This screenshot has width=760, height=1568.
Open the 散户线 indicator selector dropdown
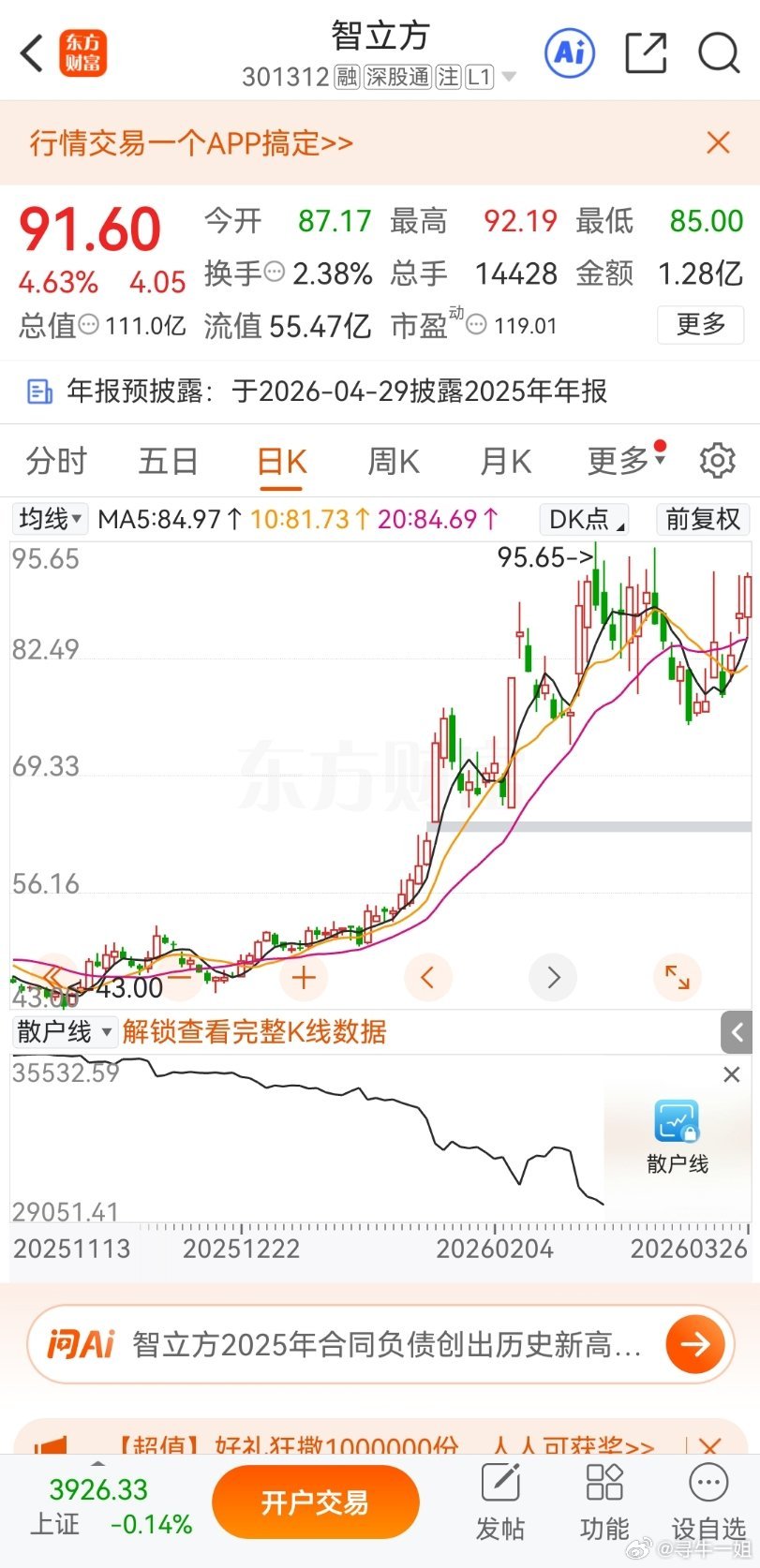[63, 1031]
